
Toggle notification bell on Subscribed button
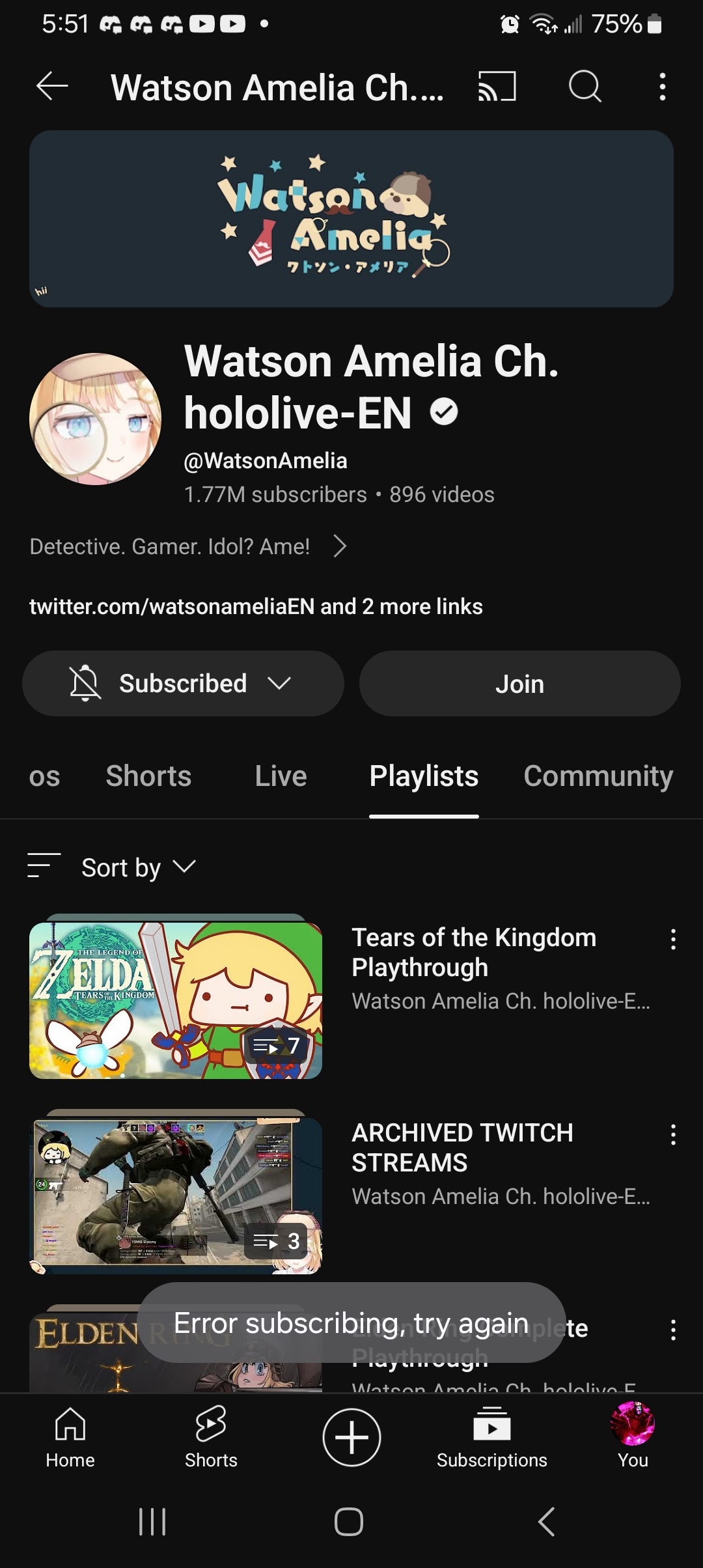coord(84,683)
